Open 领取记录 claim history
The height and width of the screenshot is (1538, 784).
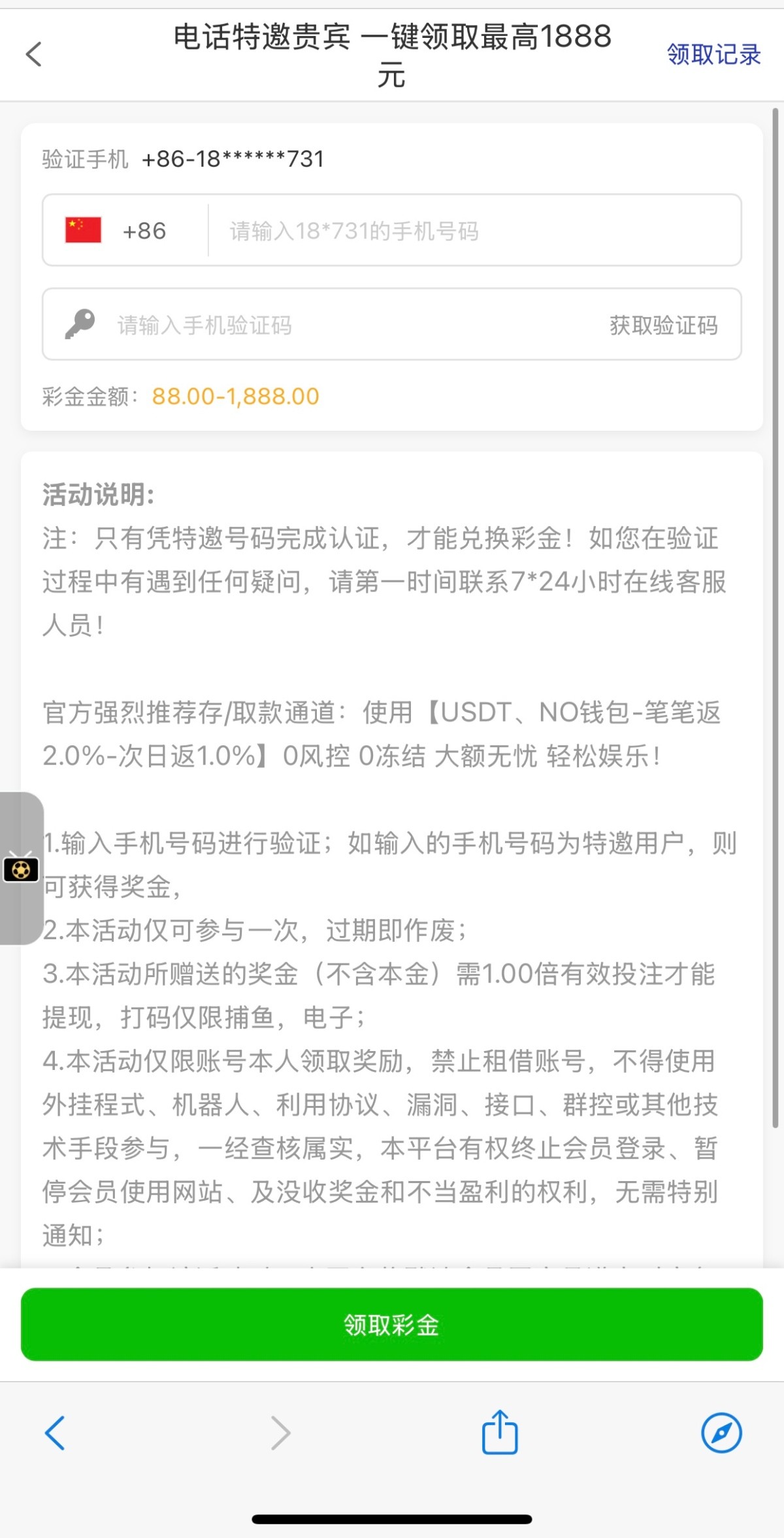point(713,54)
